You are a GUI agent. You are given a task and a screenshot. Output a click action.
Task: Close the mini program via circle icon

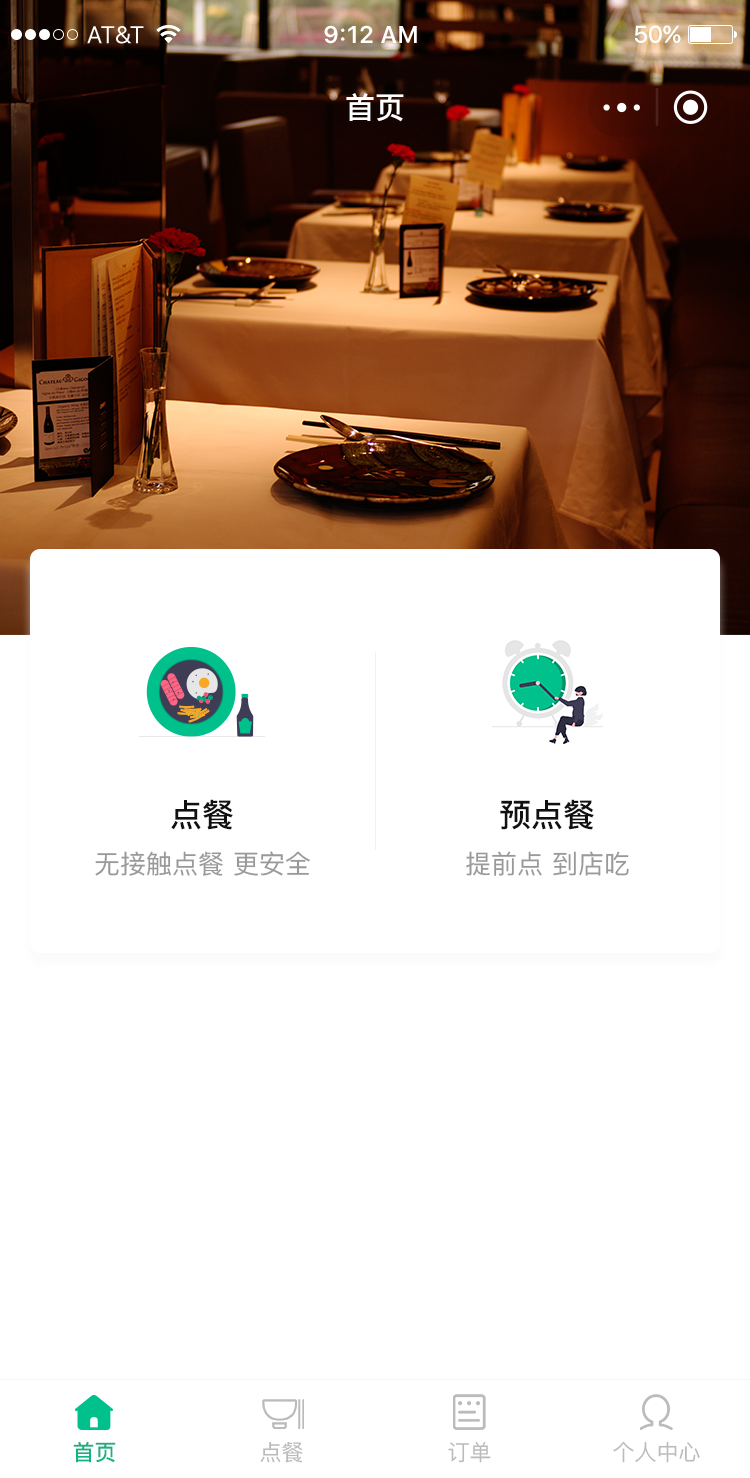tap(690, 108)
